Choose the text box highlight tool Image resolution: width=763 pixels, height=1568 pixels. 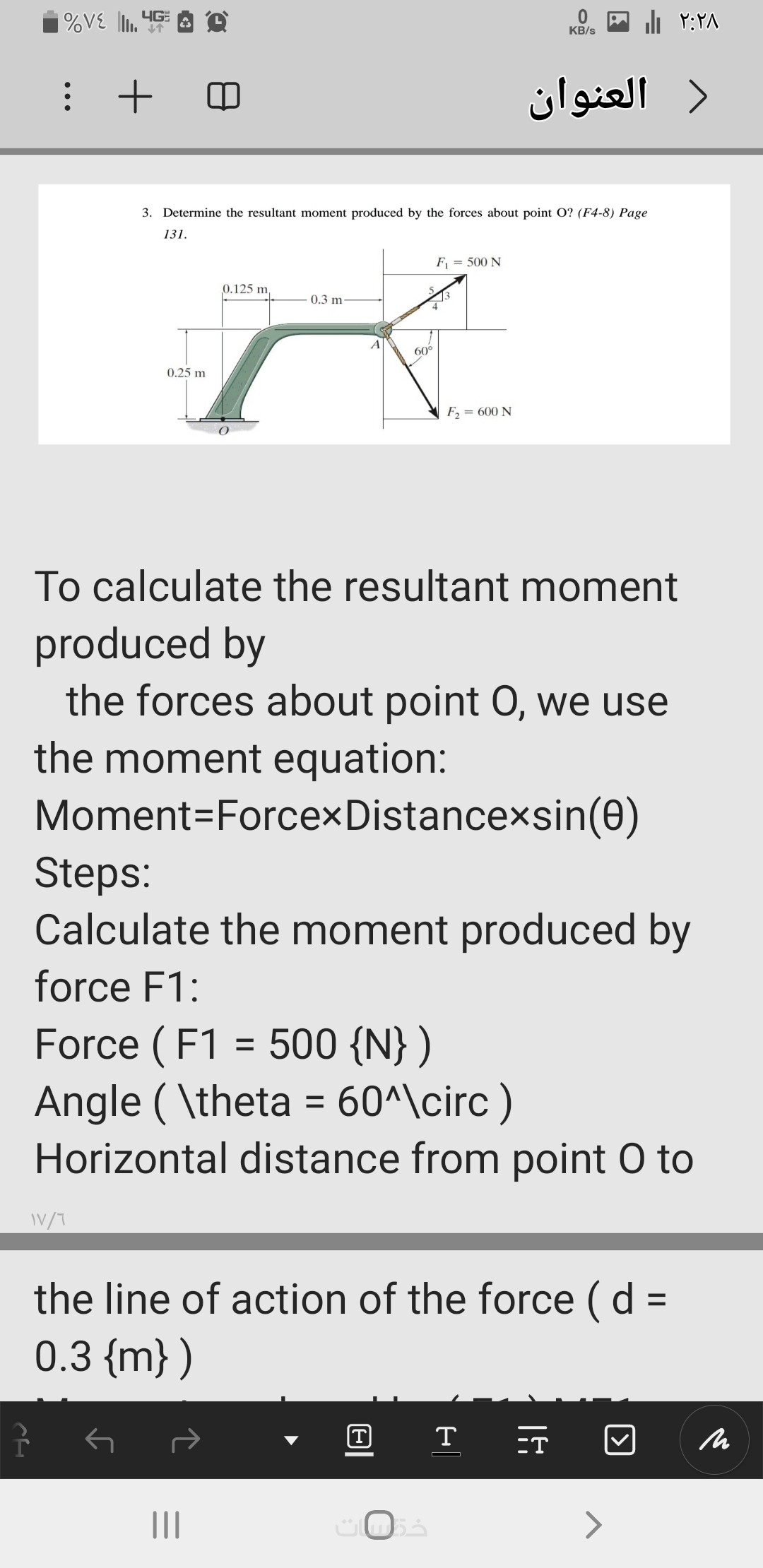click(x=360, y=1439)
